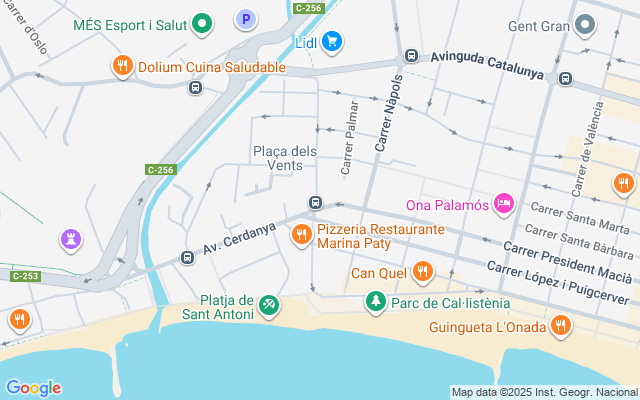Open the purple monument marker

(69, 239)
